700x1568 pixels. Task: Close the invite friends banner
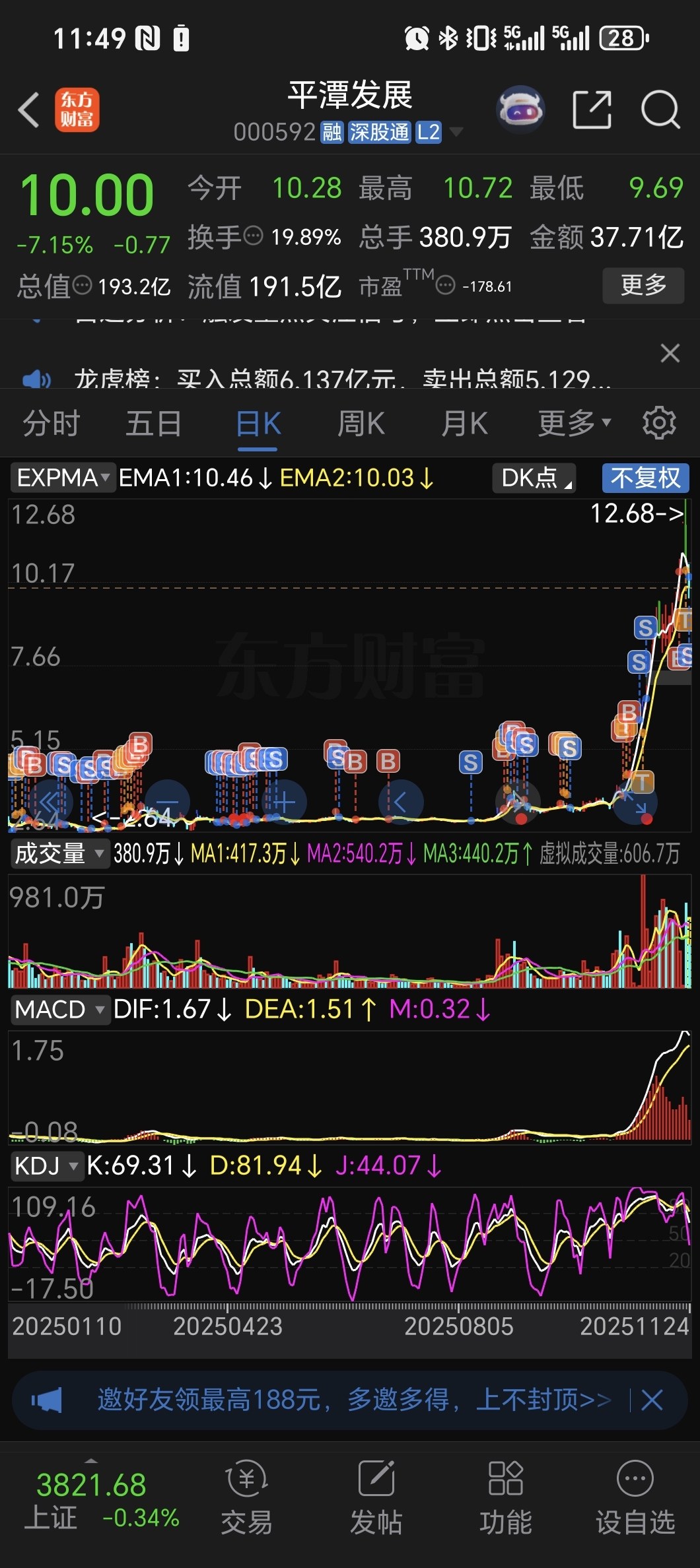point(652,1400)
